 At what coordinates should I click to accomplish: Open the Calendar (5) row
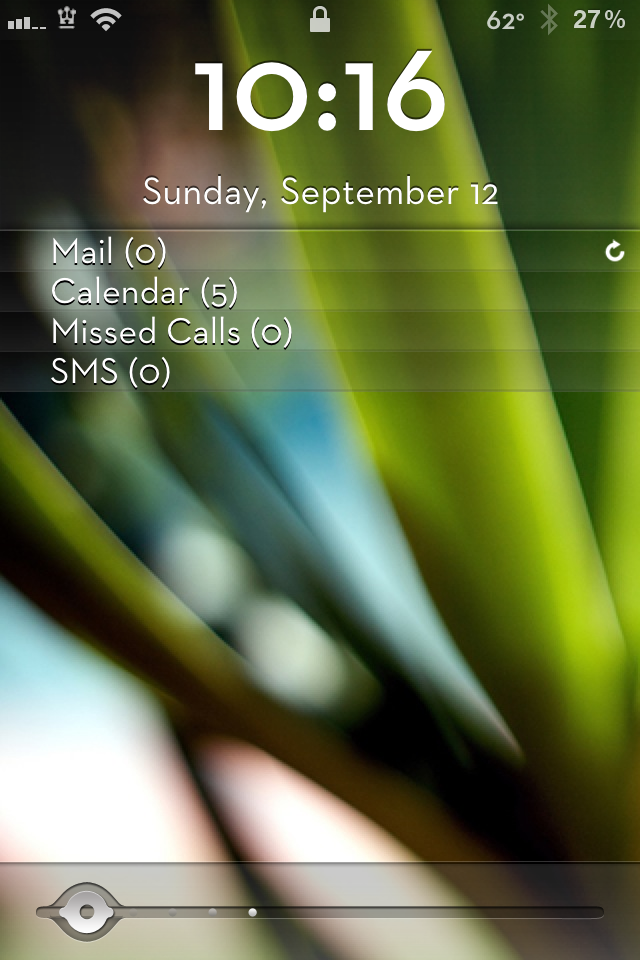pyautogui.click(x=144, y=292)
